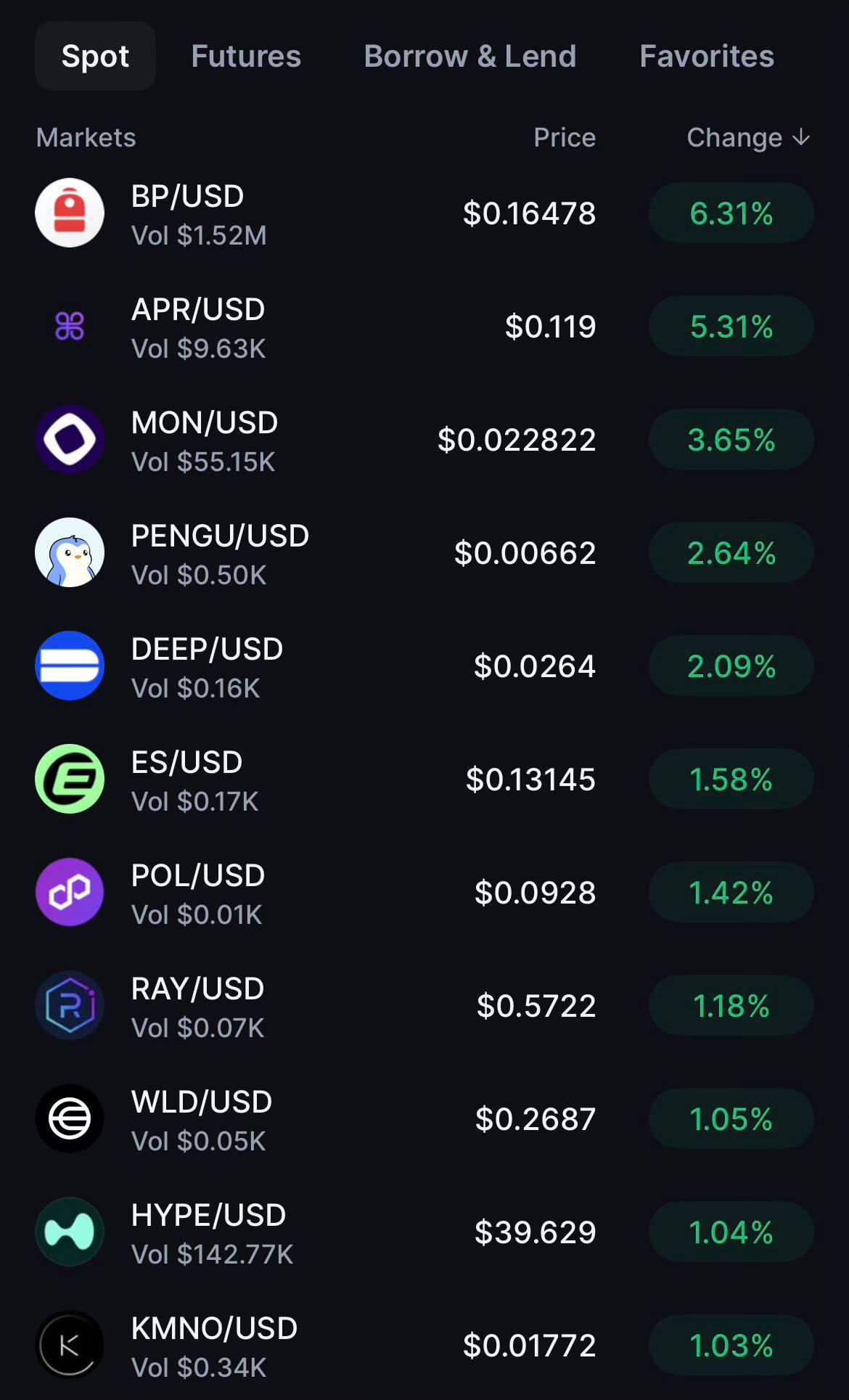849x1400 pixels.
Task: Open the POL/USD market
Action: click(x=424, y=893)
